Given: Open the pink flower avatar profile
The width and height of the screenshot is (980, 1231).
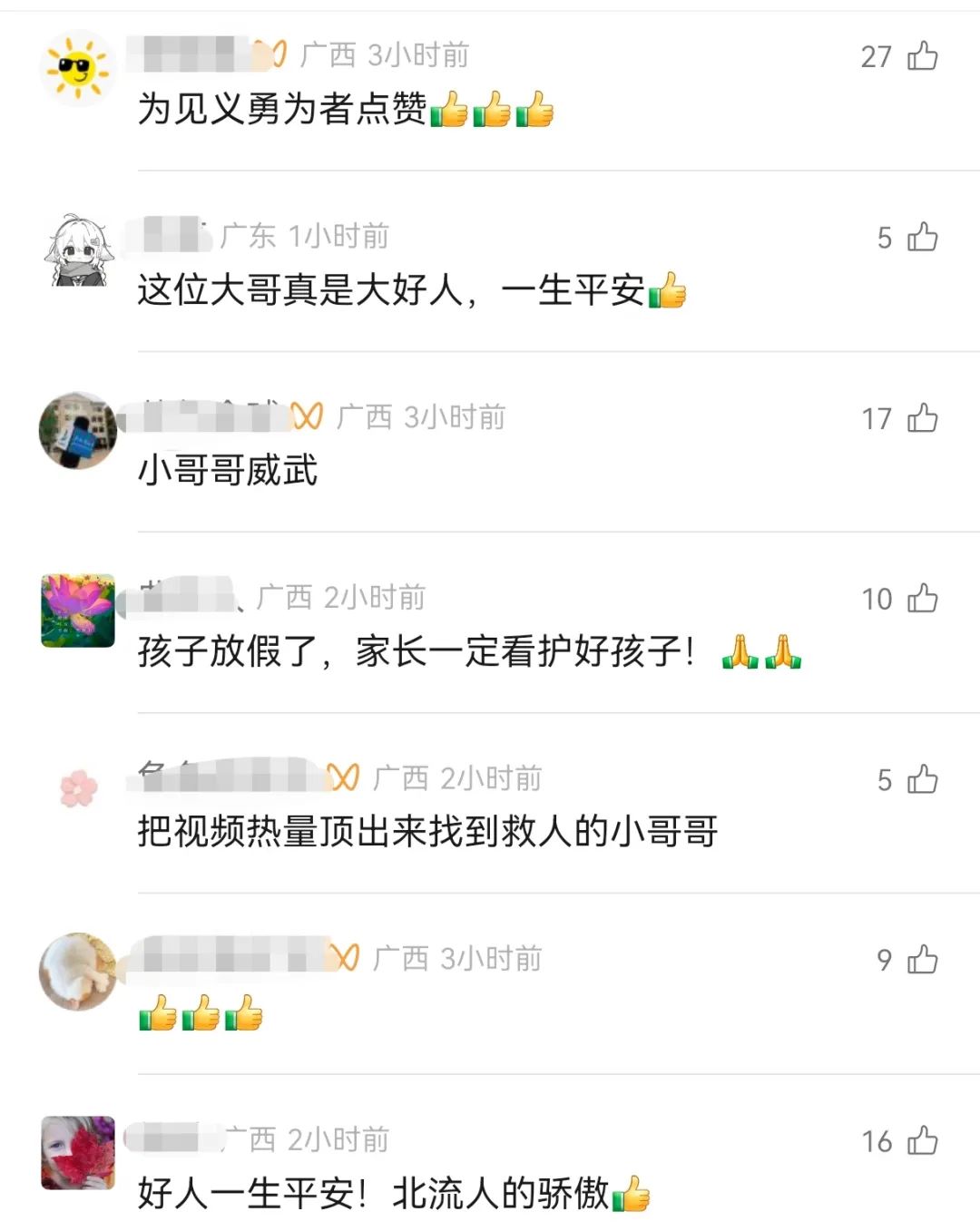Looking at the screenshot, I should tap(78, 788).
